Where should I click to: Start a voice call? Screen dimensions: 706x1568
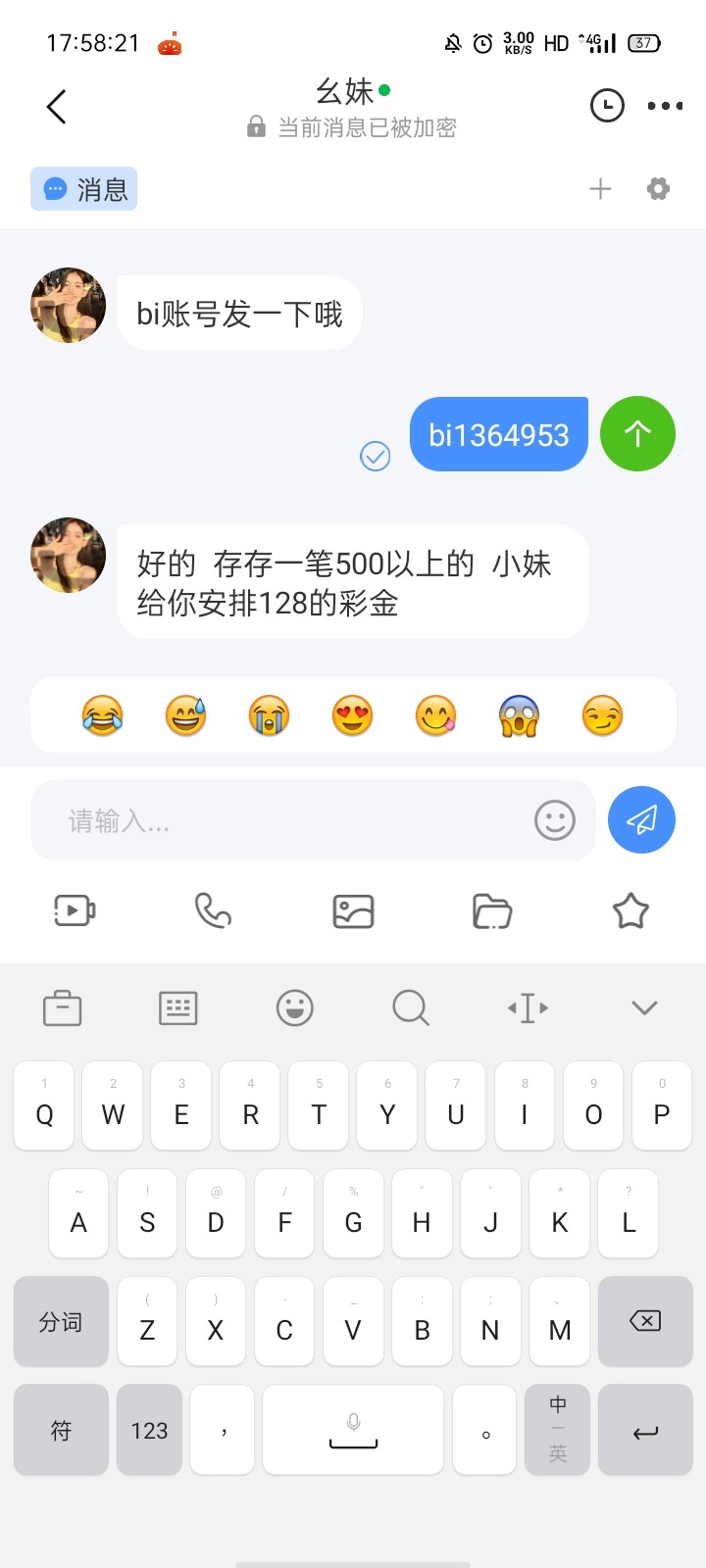pyautogui.click(x=213, y=911)
